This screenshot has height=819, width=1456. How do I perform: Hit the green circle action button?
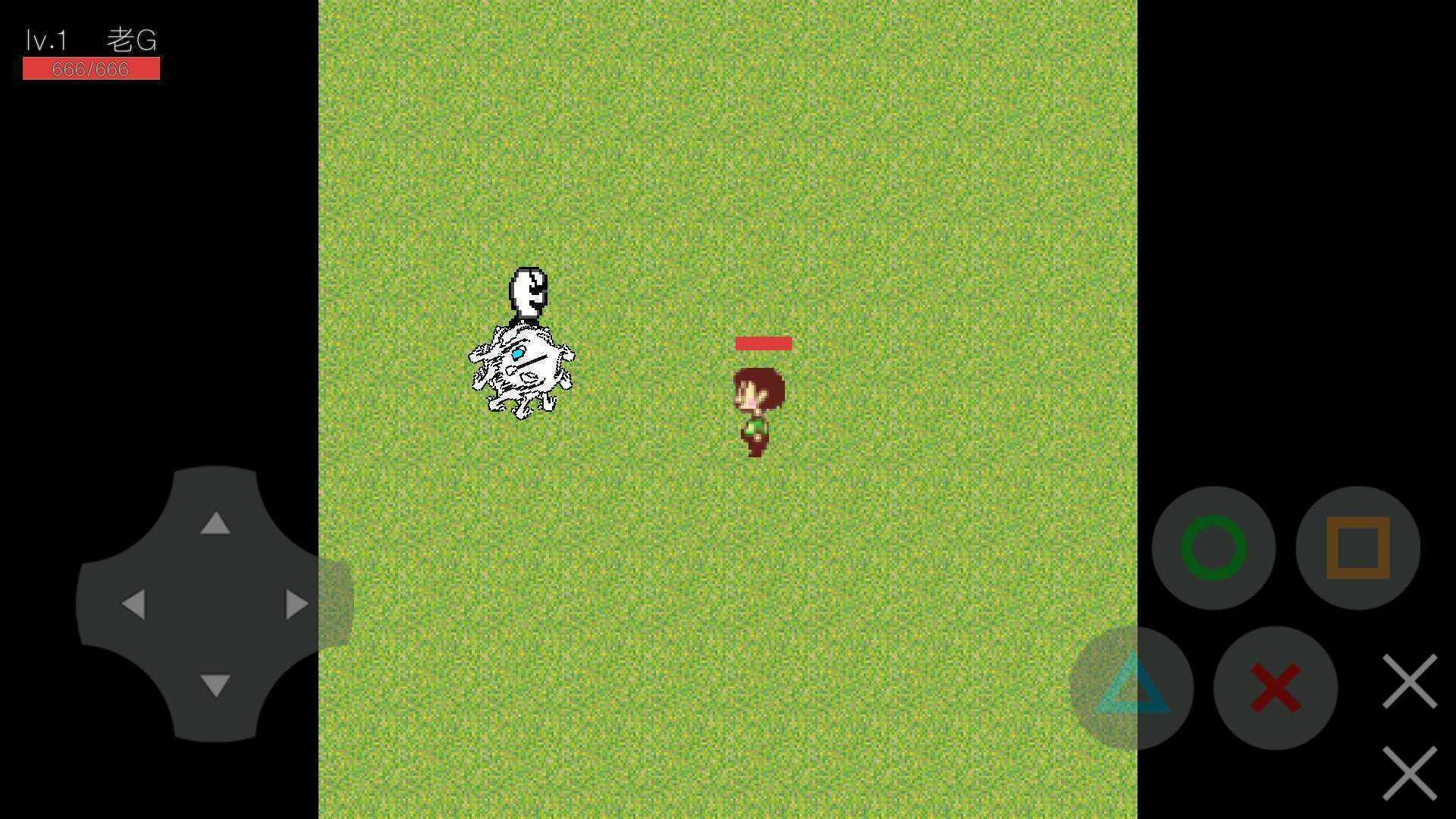click(x=1213, y=548)
